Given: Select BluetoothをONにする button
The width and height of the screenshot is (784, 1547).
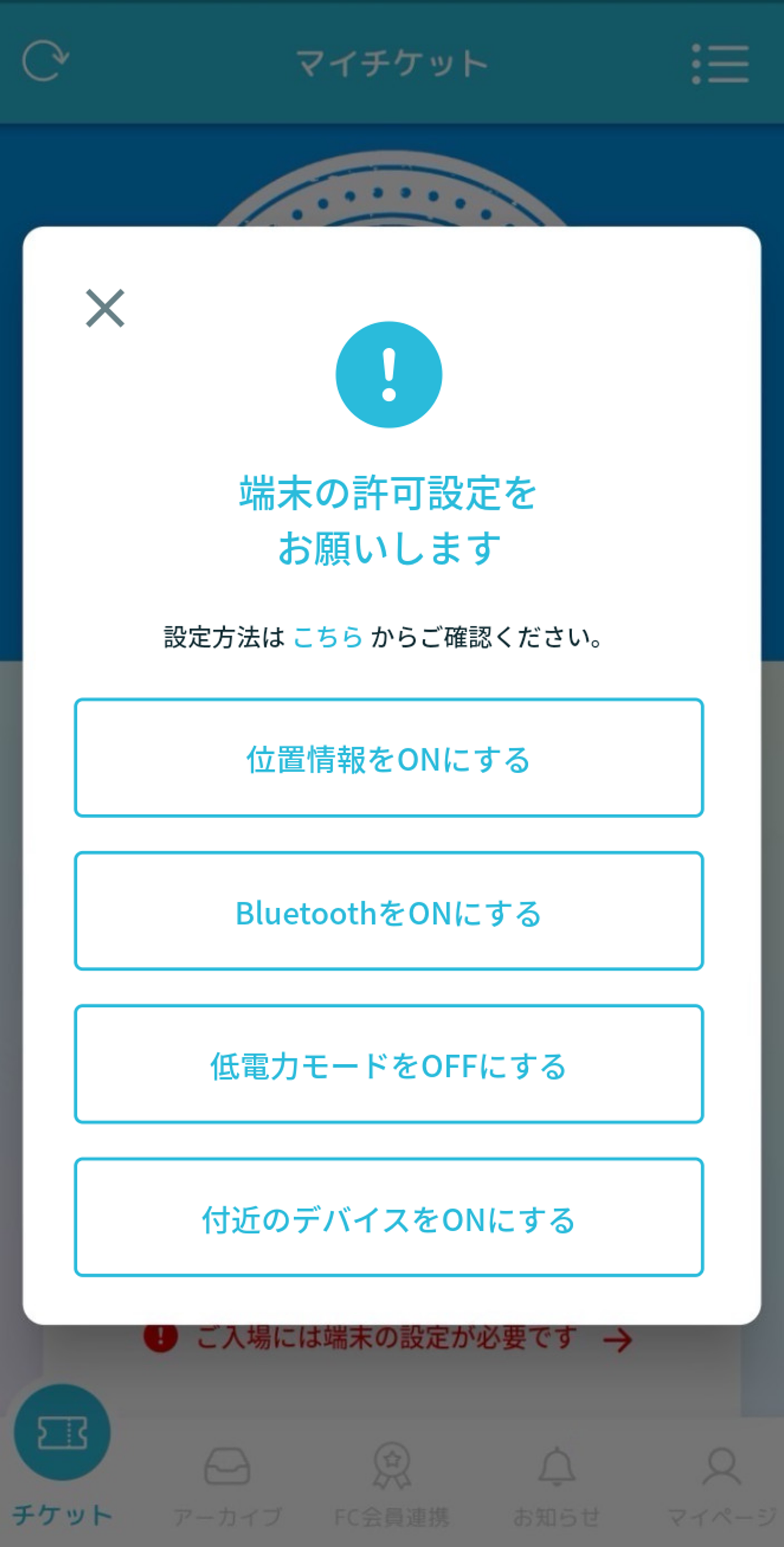Looking at the screenshot, I should (x=389, y=911).
